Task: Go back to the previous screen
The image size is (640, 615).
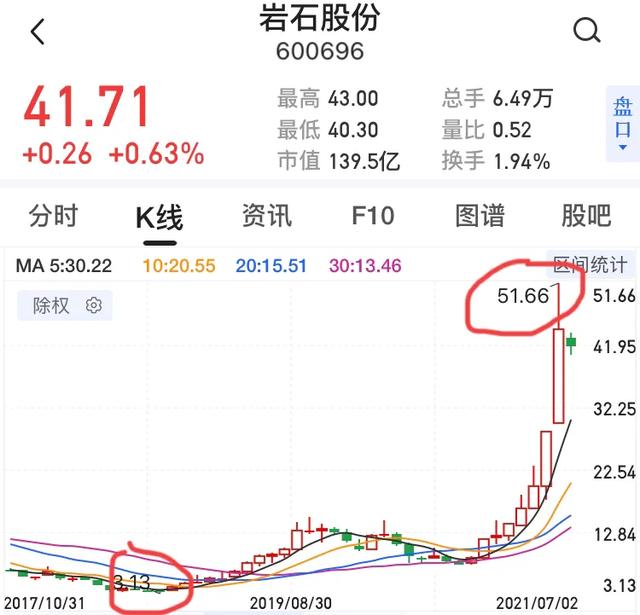Action: [x=38, y=32]
